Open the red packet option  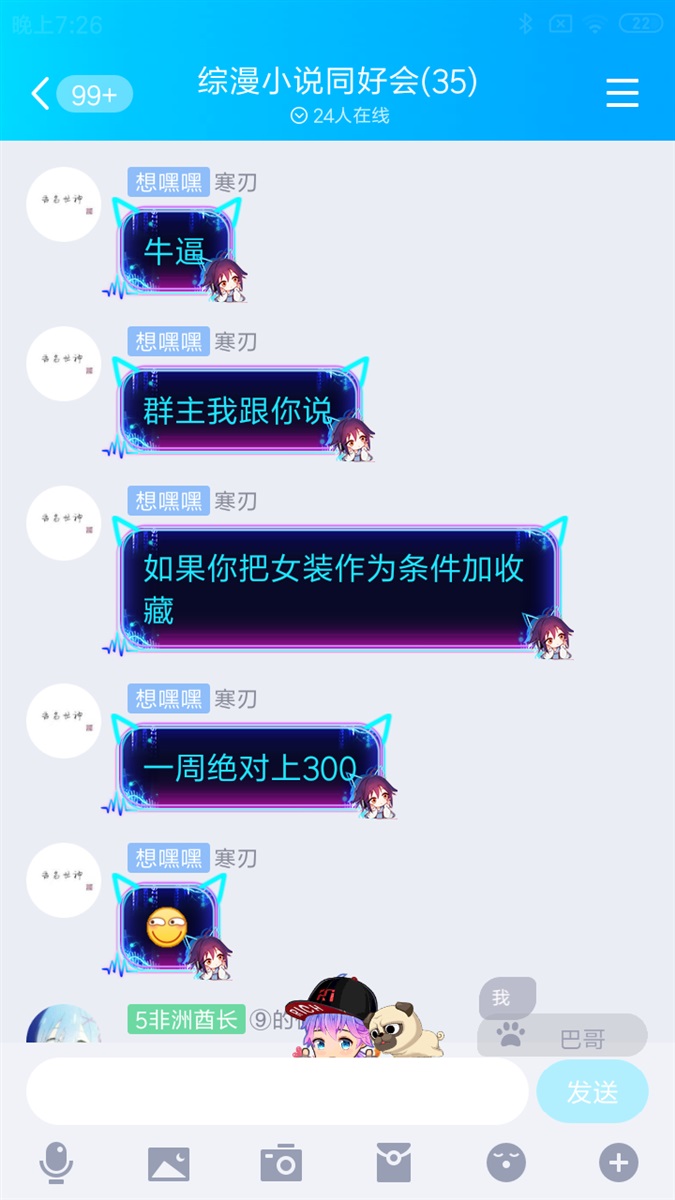tap(393, 1163)
